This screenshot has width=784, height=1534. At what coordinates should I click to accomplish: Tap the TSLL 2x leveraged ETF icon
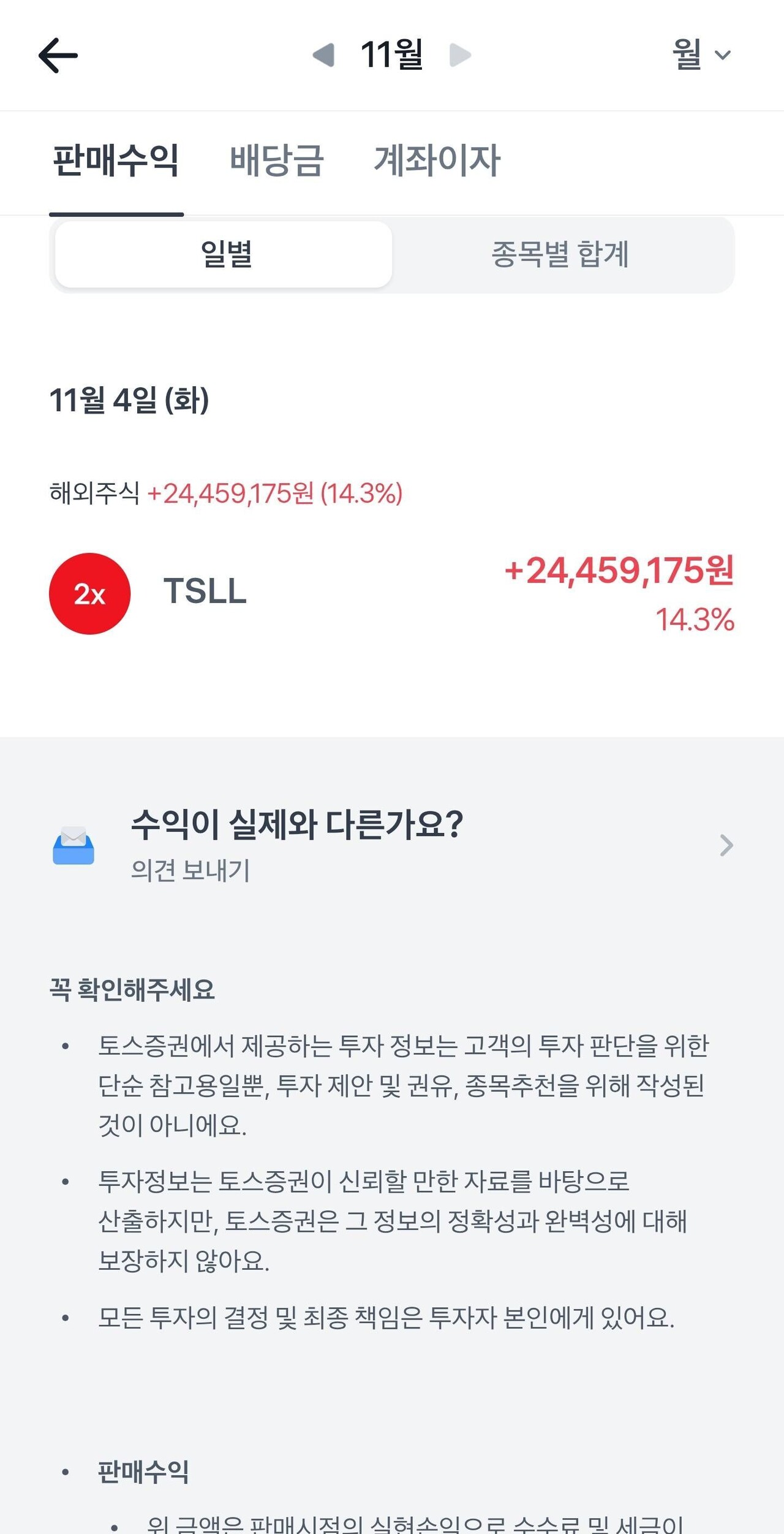pyautogui.click(x=89, y=593)
